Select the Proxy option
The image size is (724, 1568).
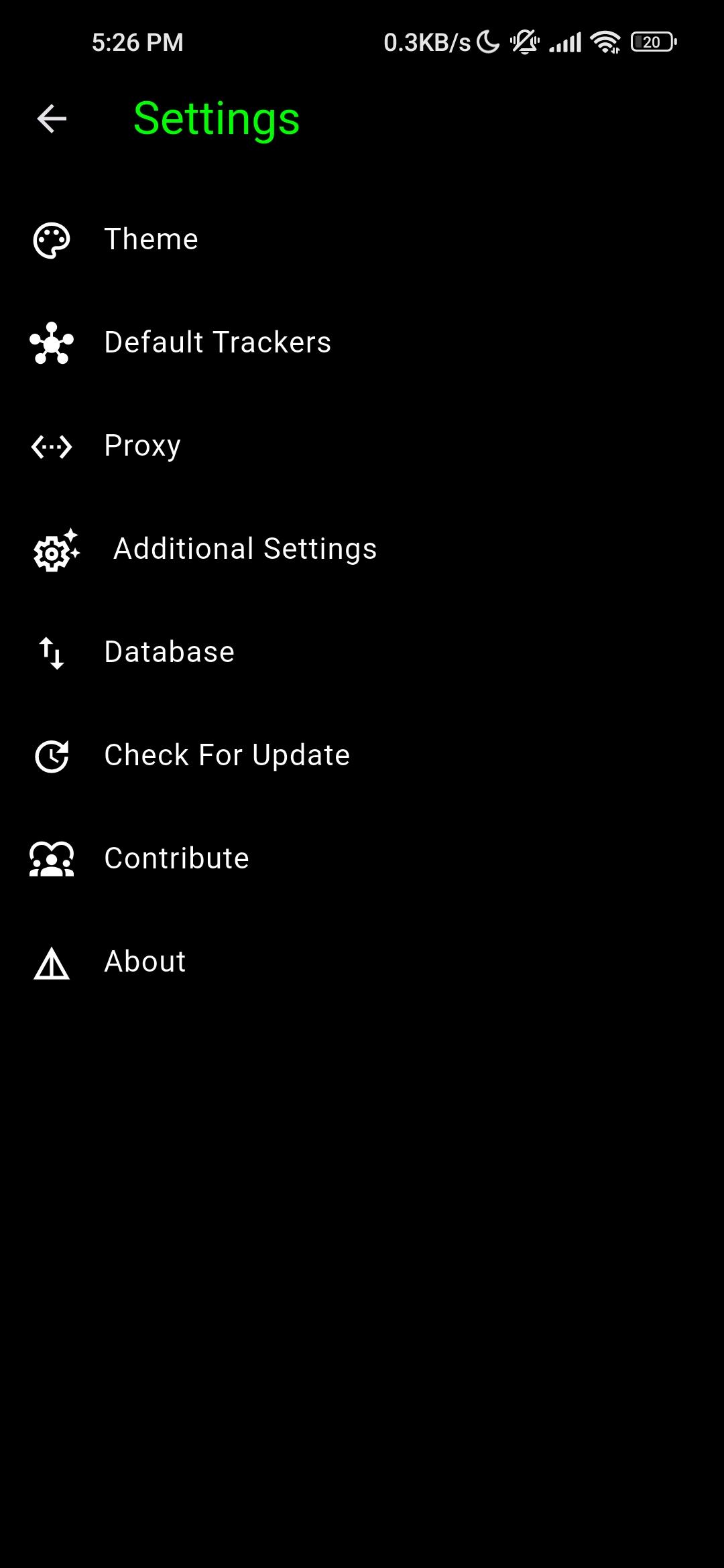tap(142, 446)
